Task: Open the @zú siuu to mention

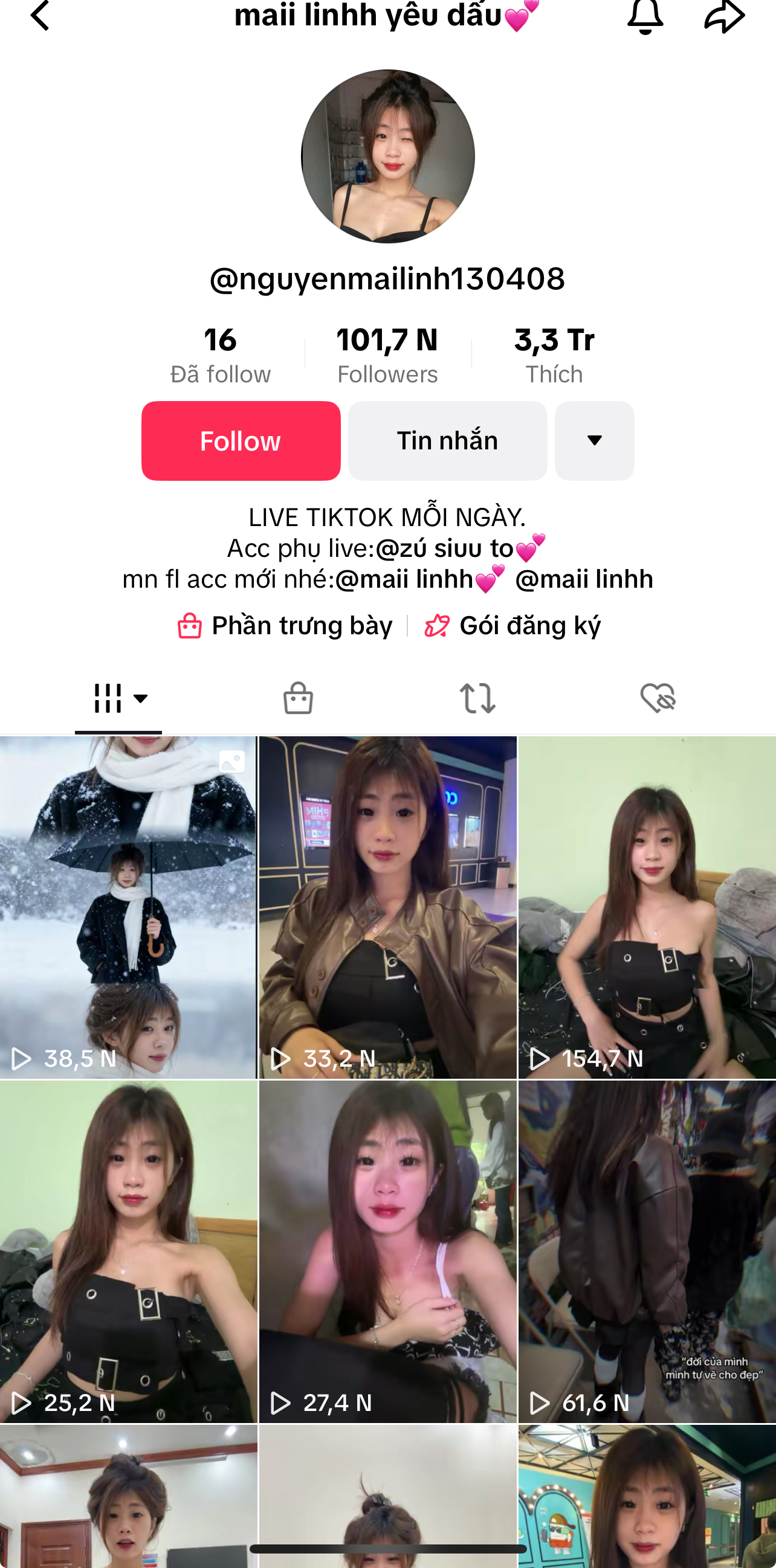Action: [x=446, y=548]
